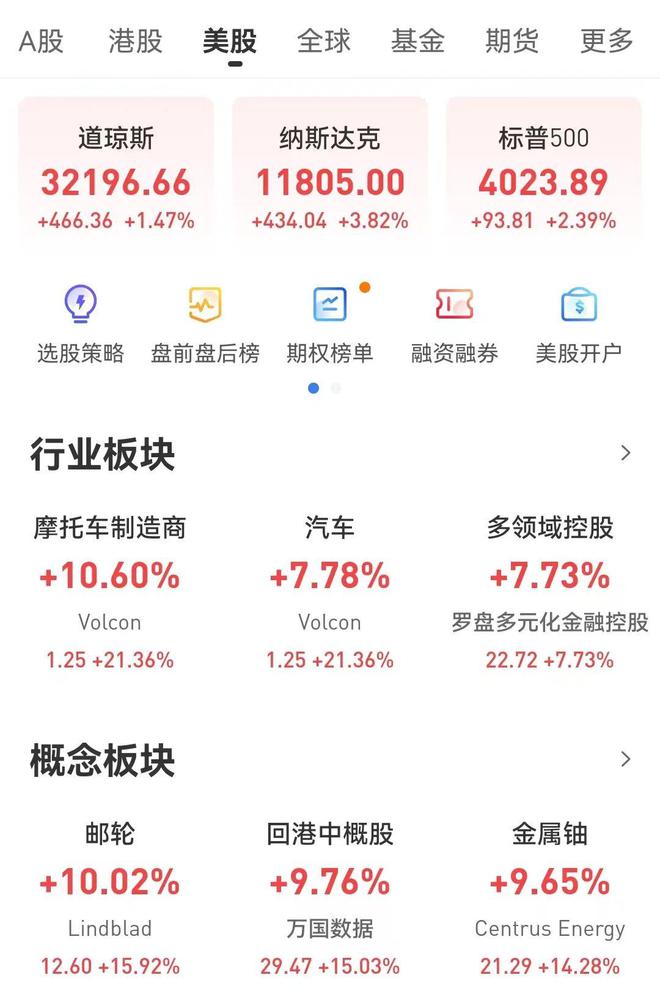Open the 摩托车制造商 sector card
The height and width of the screenshot is (1008, 660).
(x=110, y=590)
